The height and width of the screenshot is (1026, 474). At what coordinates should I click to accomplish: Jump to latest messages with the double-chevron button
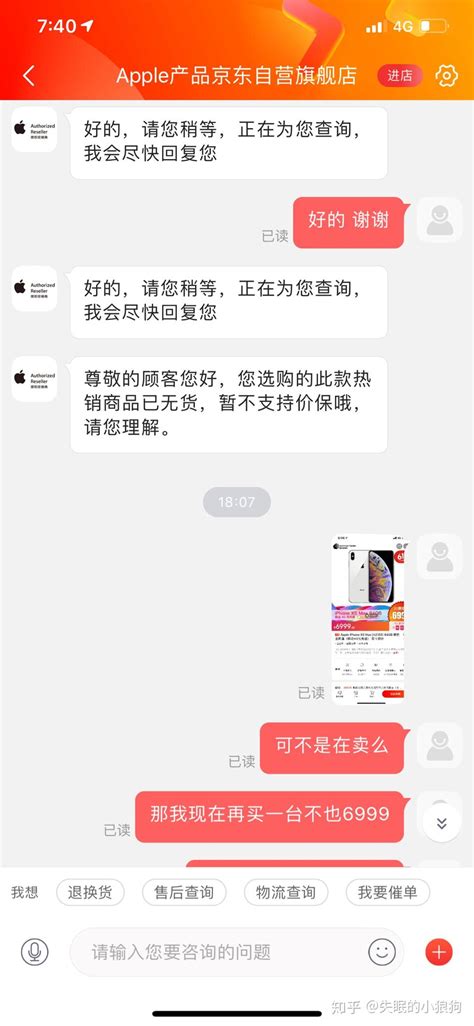point(442,823)
